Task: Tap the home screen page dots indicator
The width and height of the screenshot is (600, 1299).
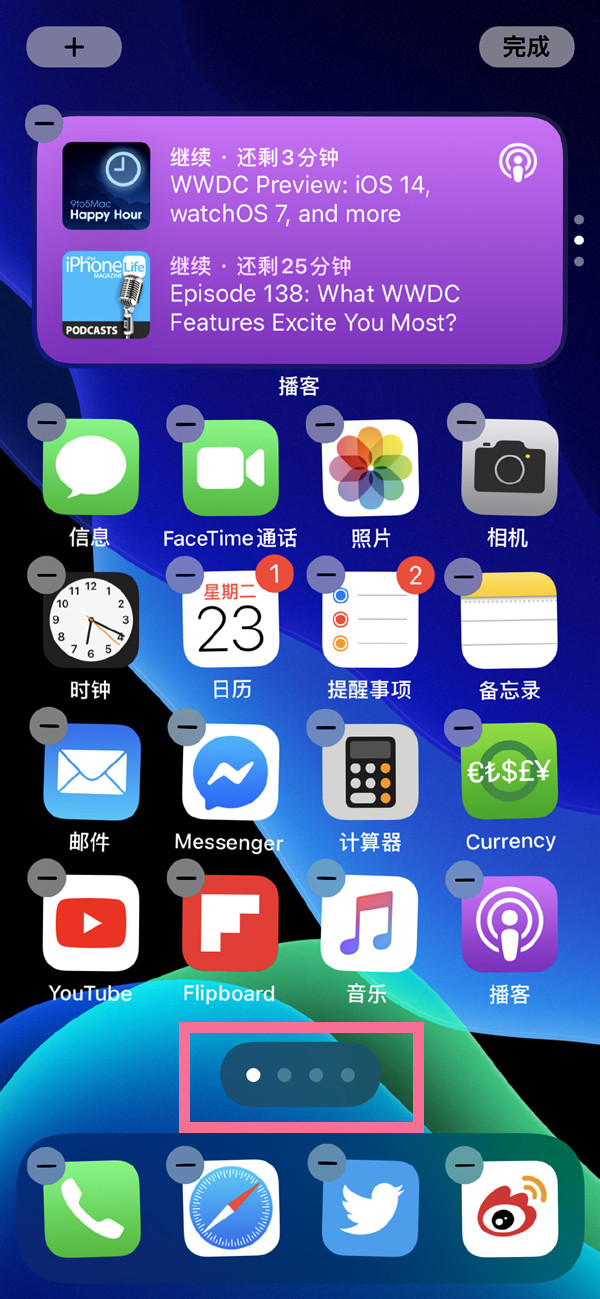Action: [x=301, y=1075]
